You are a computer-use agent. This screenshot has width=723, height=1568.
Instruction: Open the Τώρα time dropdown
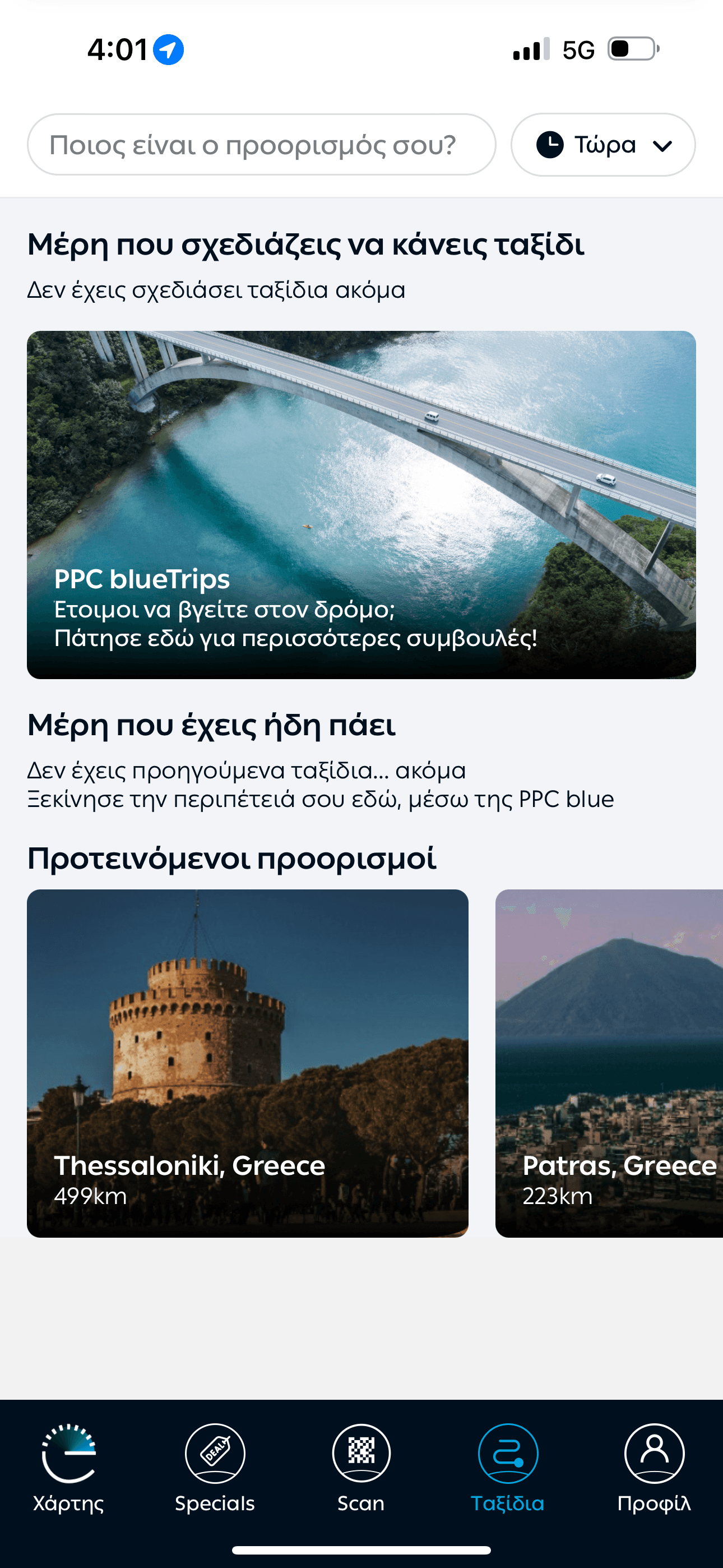pos(602,145)
